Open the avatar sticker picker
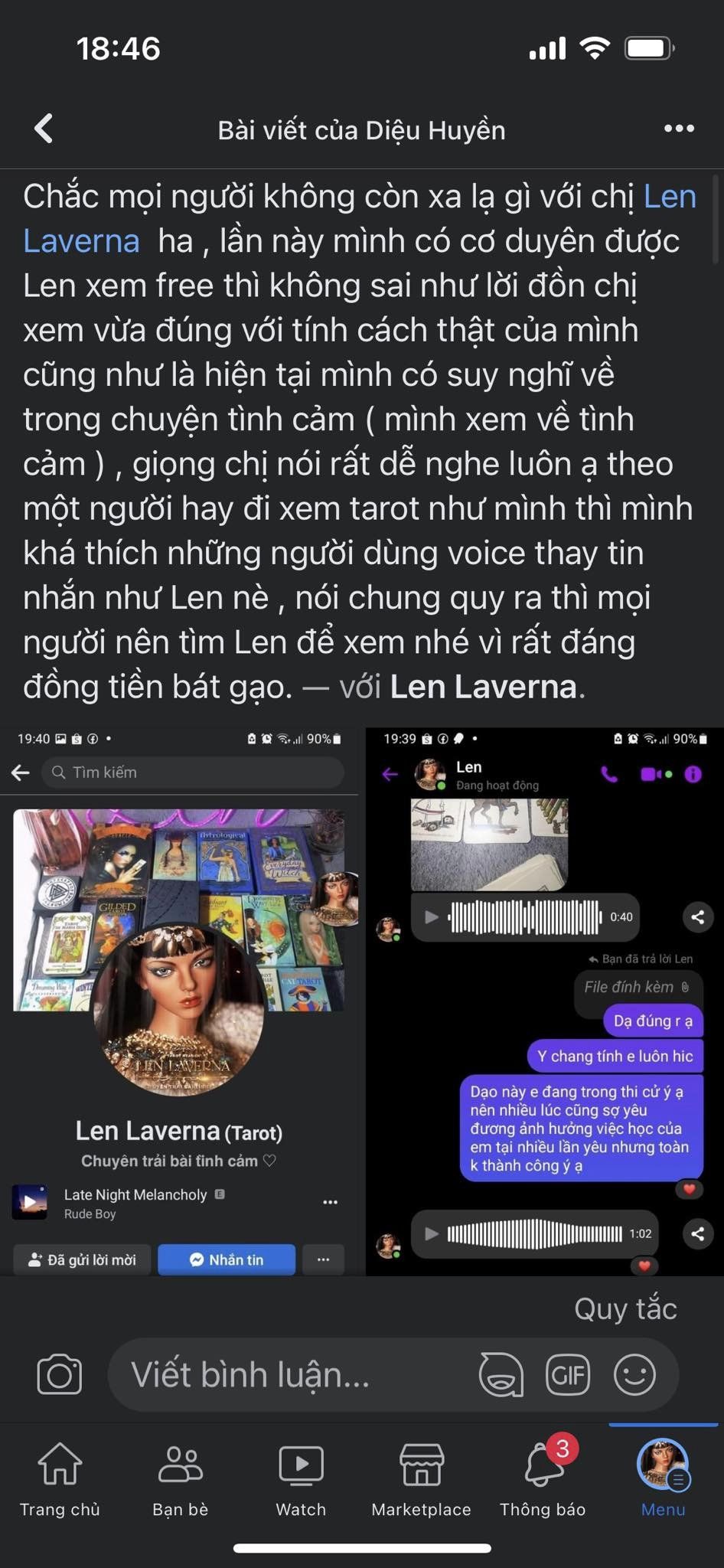Image resolution: width=724 pixels, height=1568 pixels. (501, 1375)
